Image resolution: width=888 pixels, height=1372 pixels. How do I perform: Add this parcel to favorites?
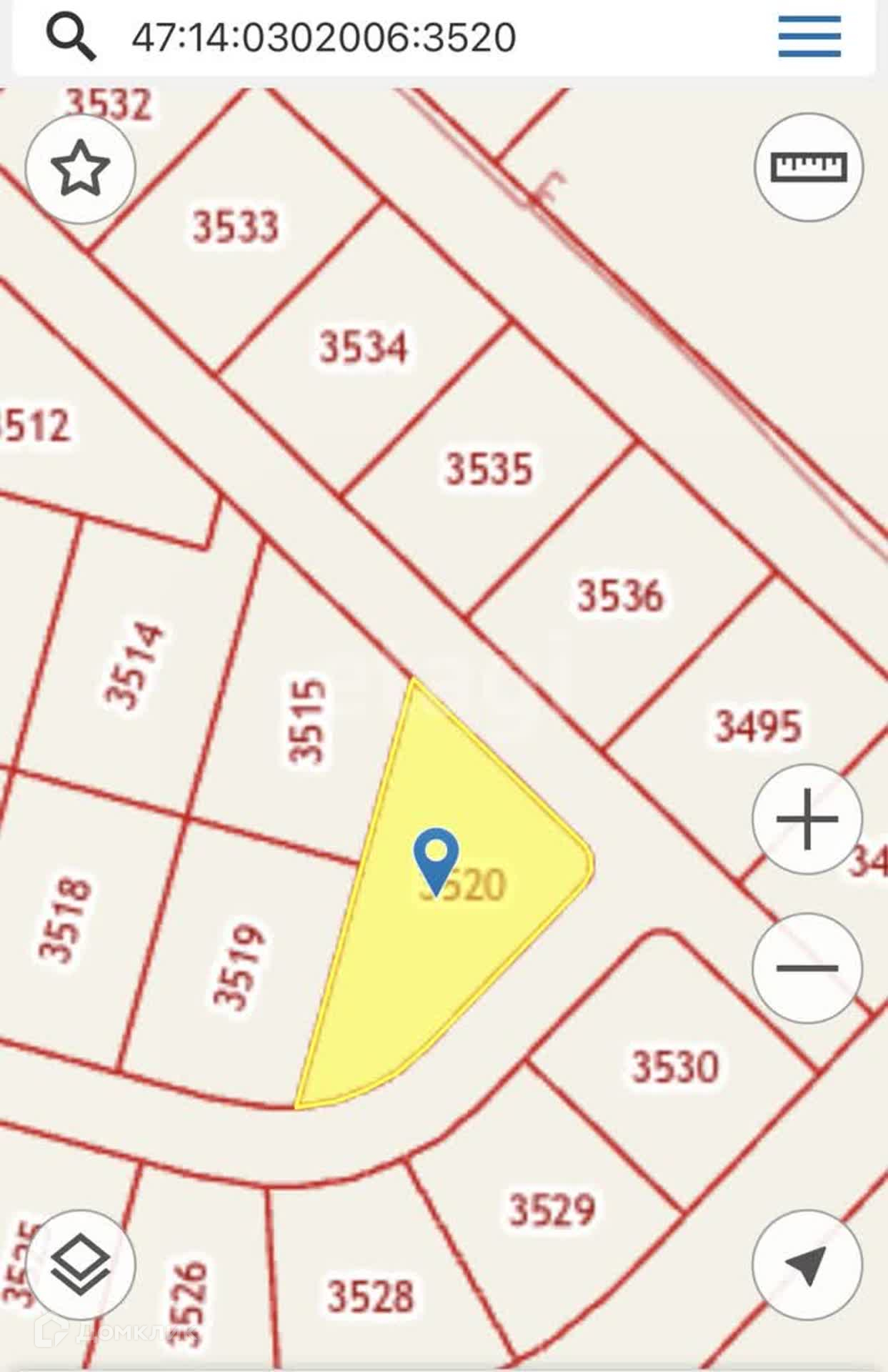click(80, 169)
